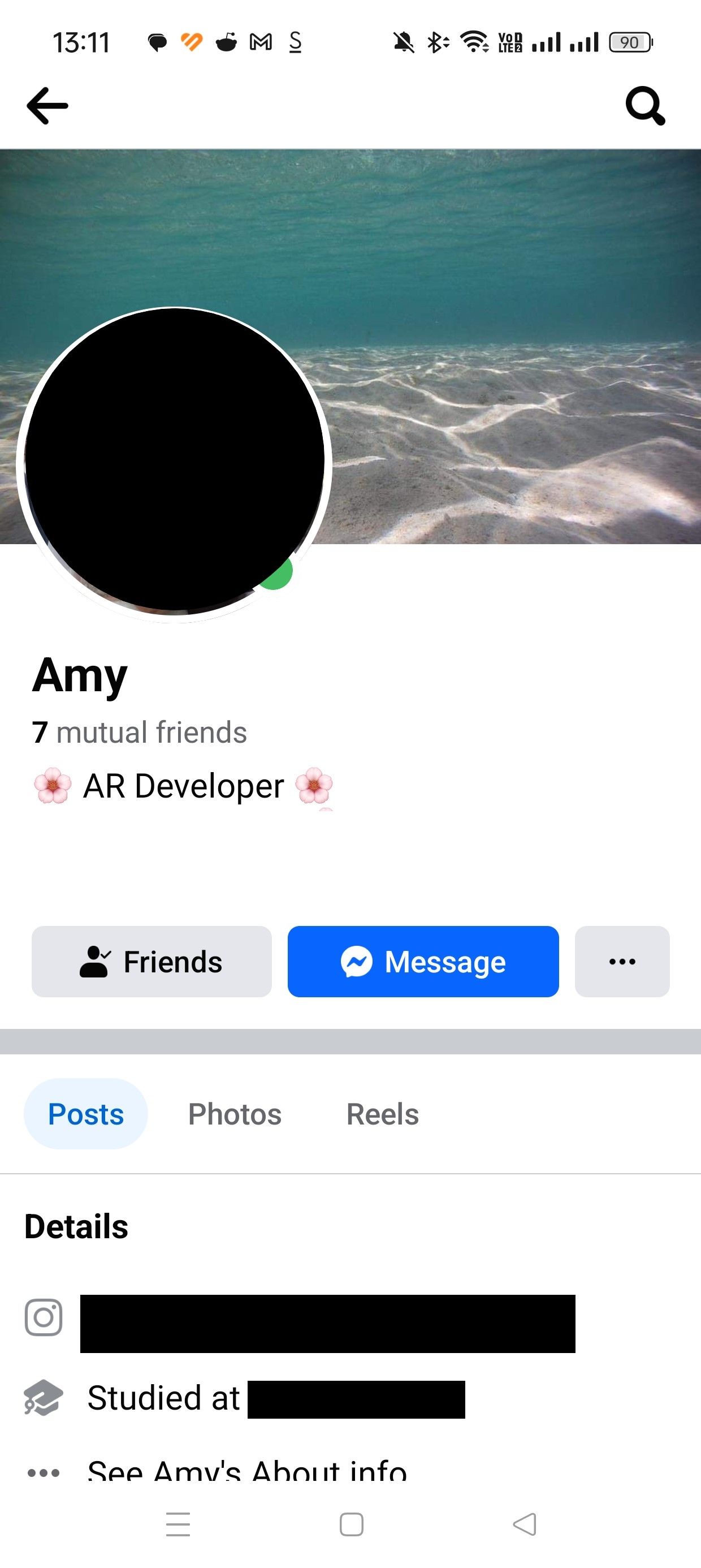Message Amy via Messenger
The height and width of the screenshot is (1568, 701).
point(423,962)
